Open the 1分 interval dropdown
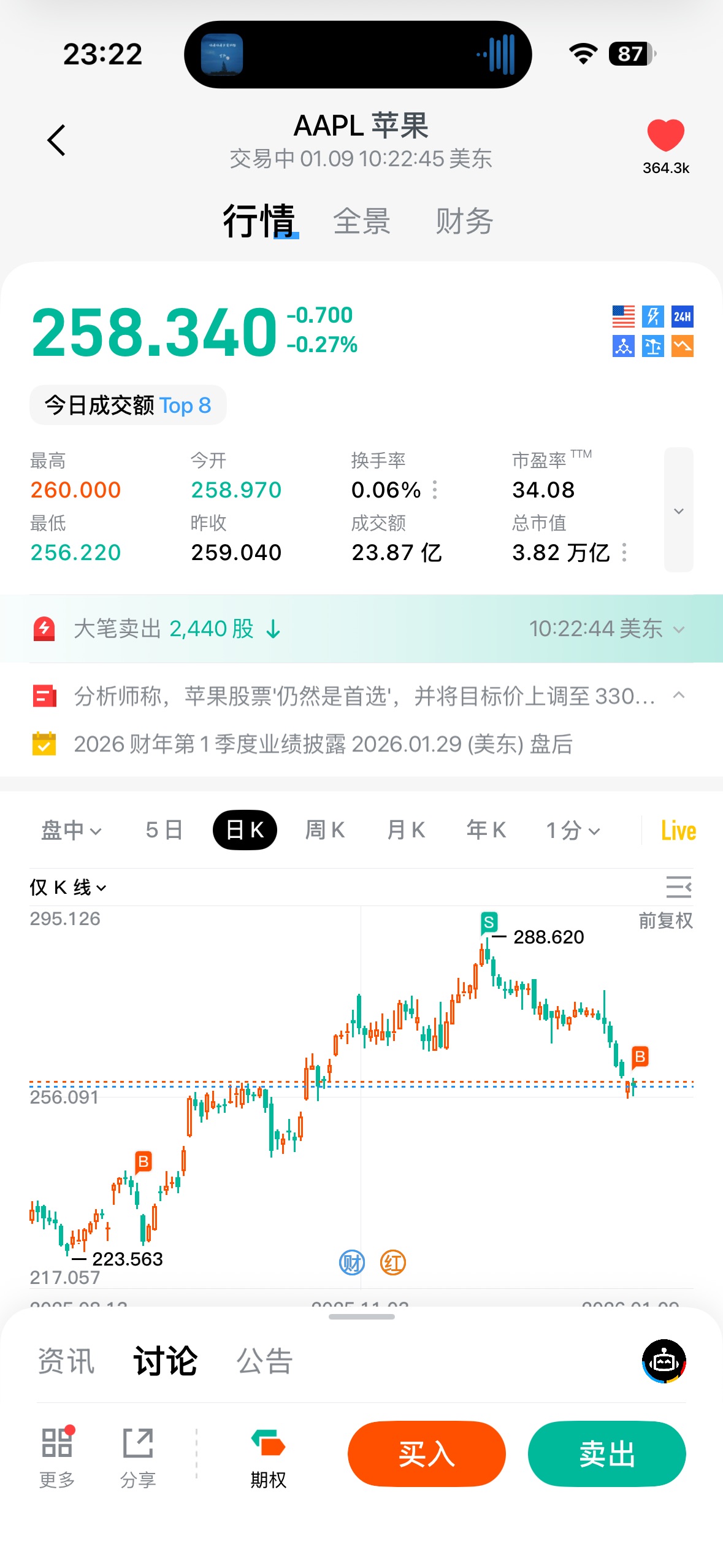 (573, 831)
